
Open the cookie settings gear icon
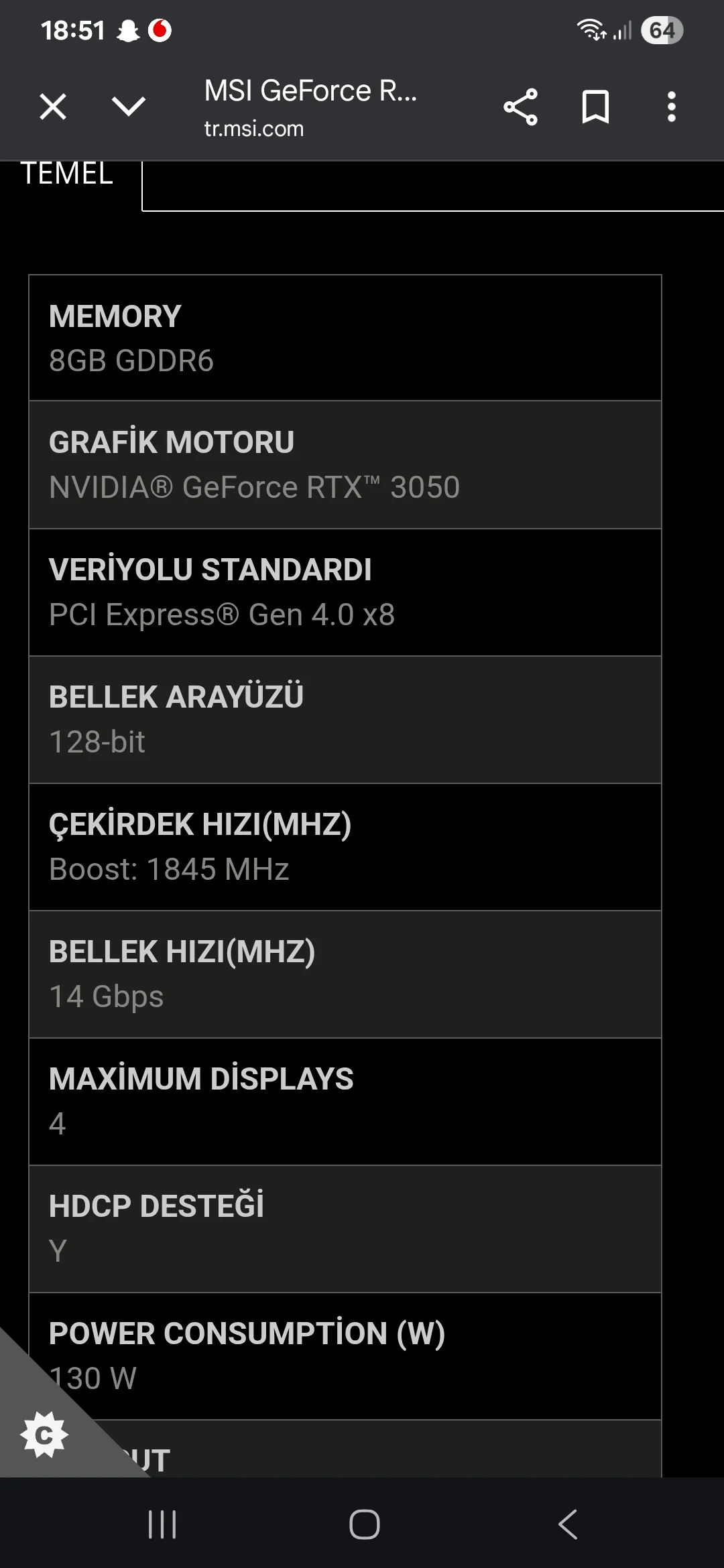tap(44, 1435)
